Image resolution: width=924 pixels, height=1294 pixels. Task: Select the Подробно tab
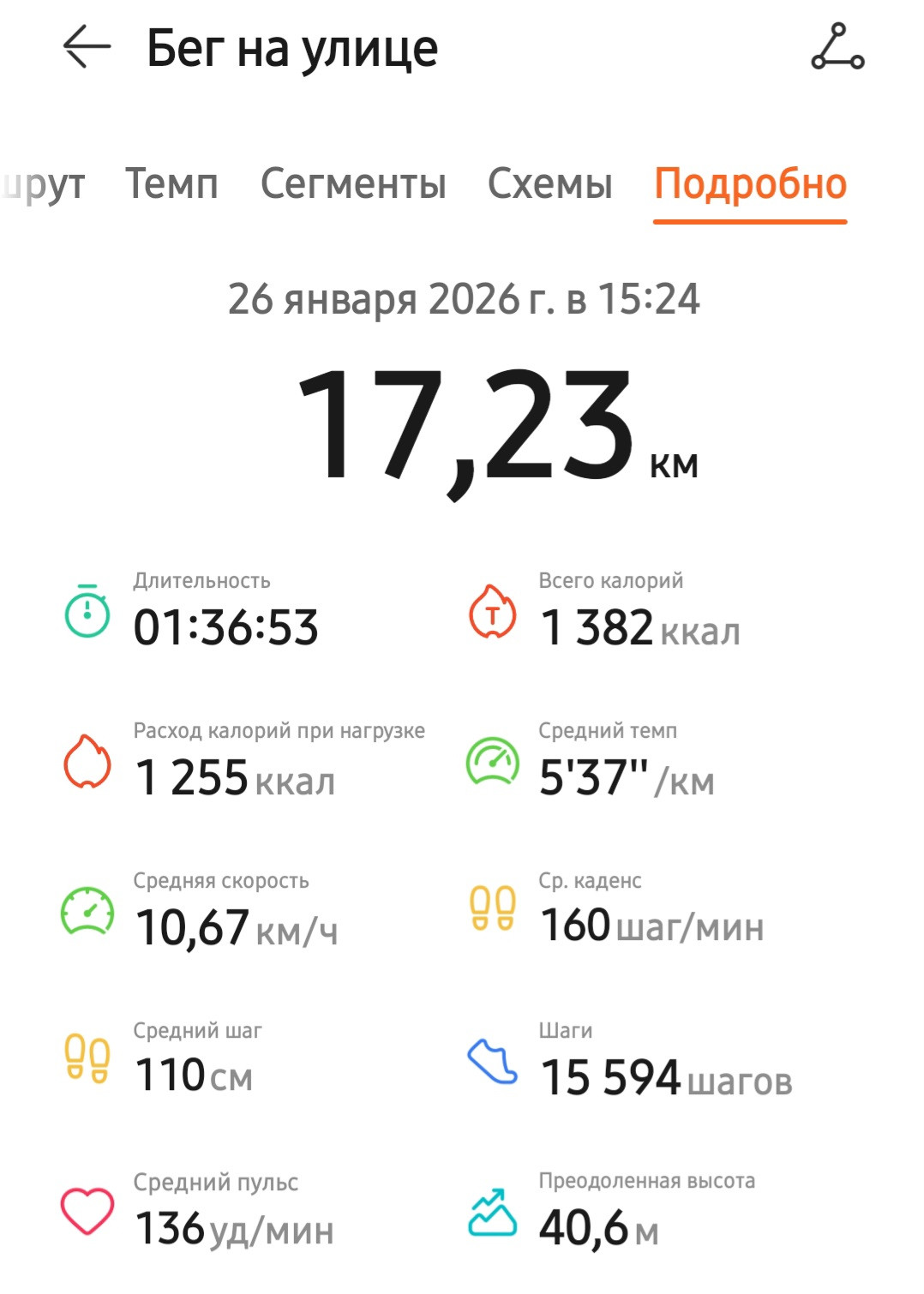(751, 183)
